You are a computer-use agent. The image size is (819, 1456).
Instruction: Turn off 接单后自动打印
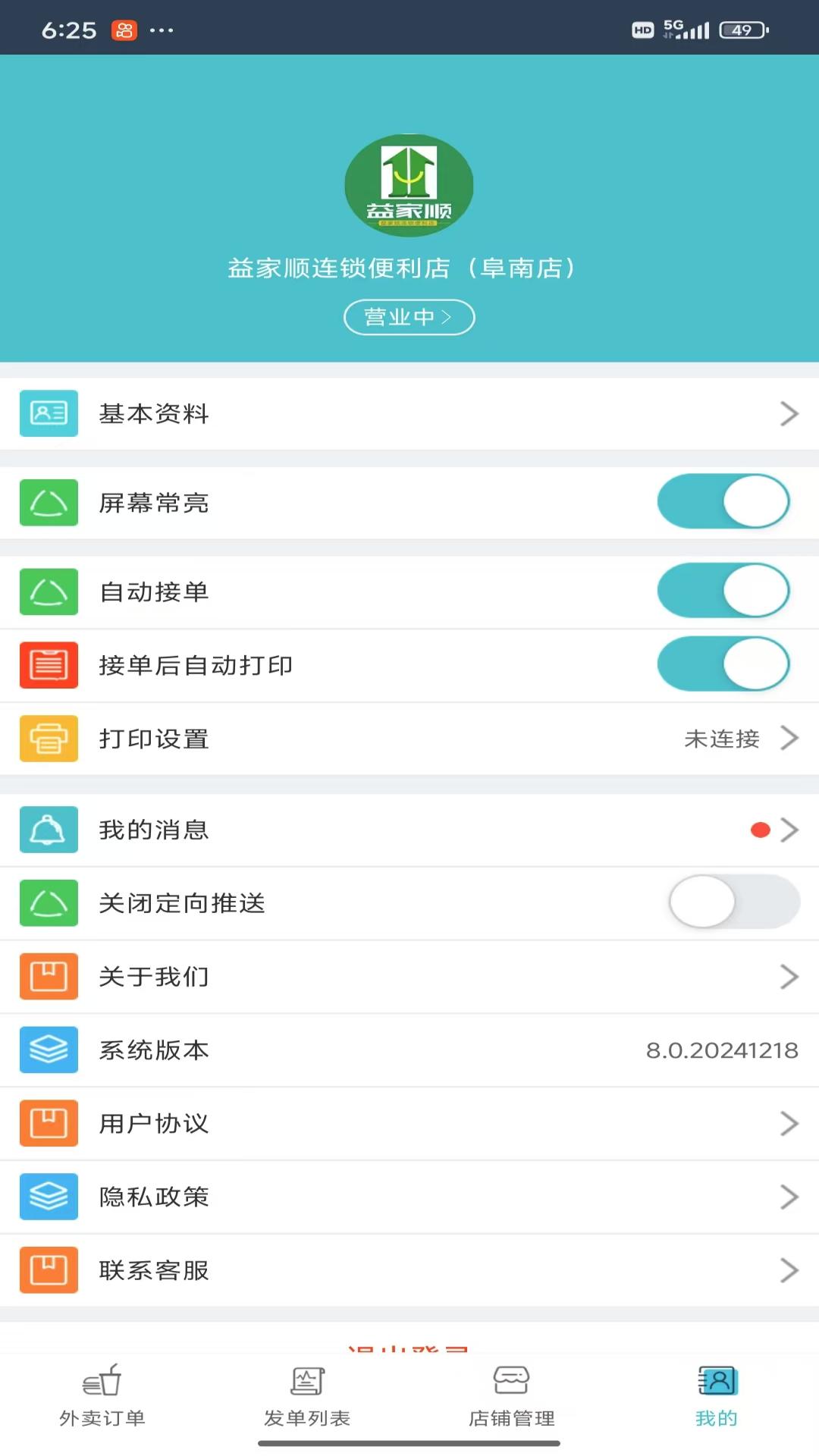[x=723, y=665]
